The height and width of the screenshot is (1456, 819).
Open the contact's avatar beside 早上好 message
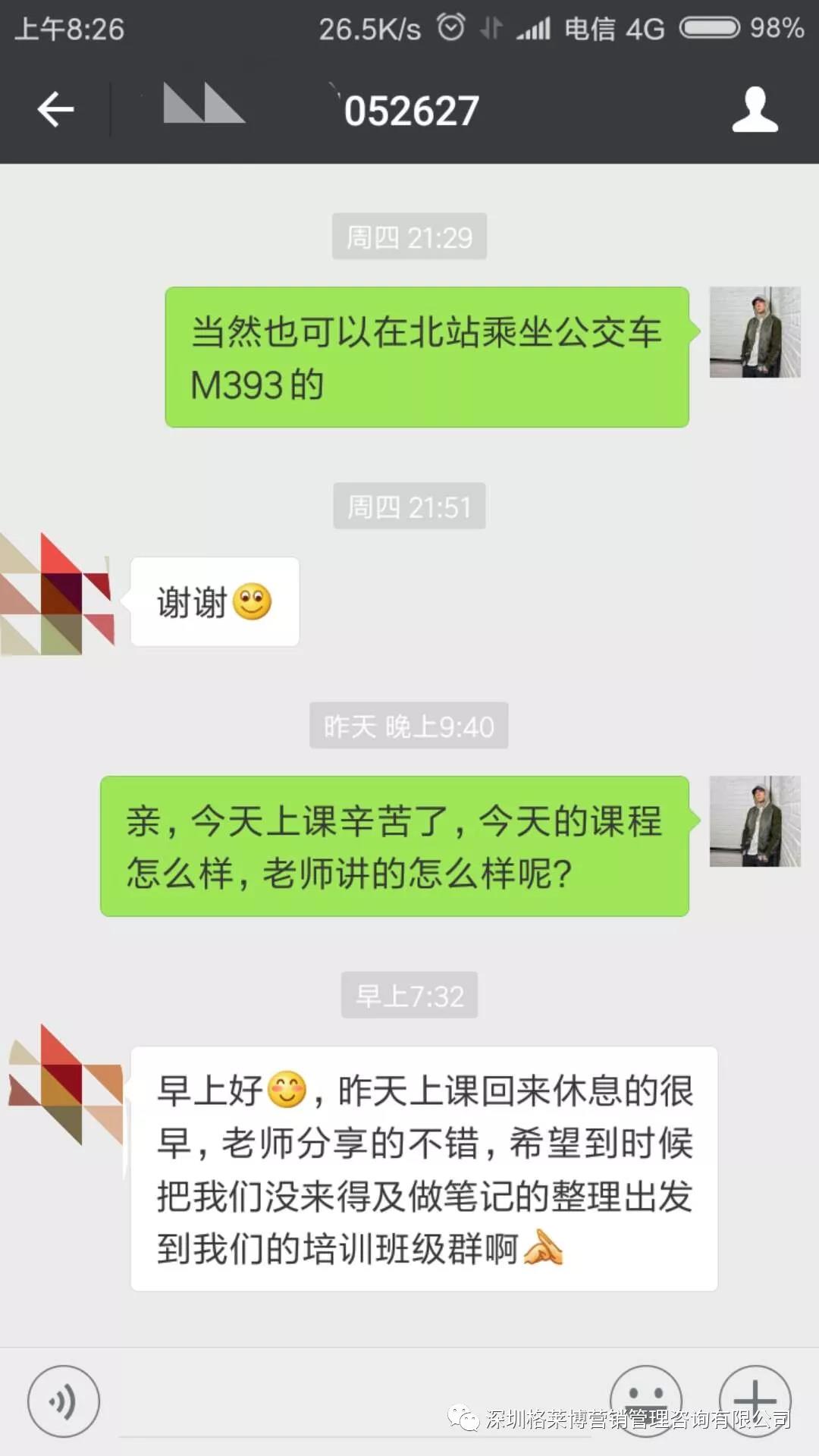point(65,1084)
